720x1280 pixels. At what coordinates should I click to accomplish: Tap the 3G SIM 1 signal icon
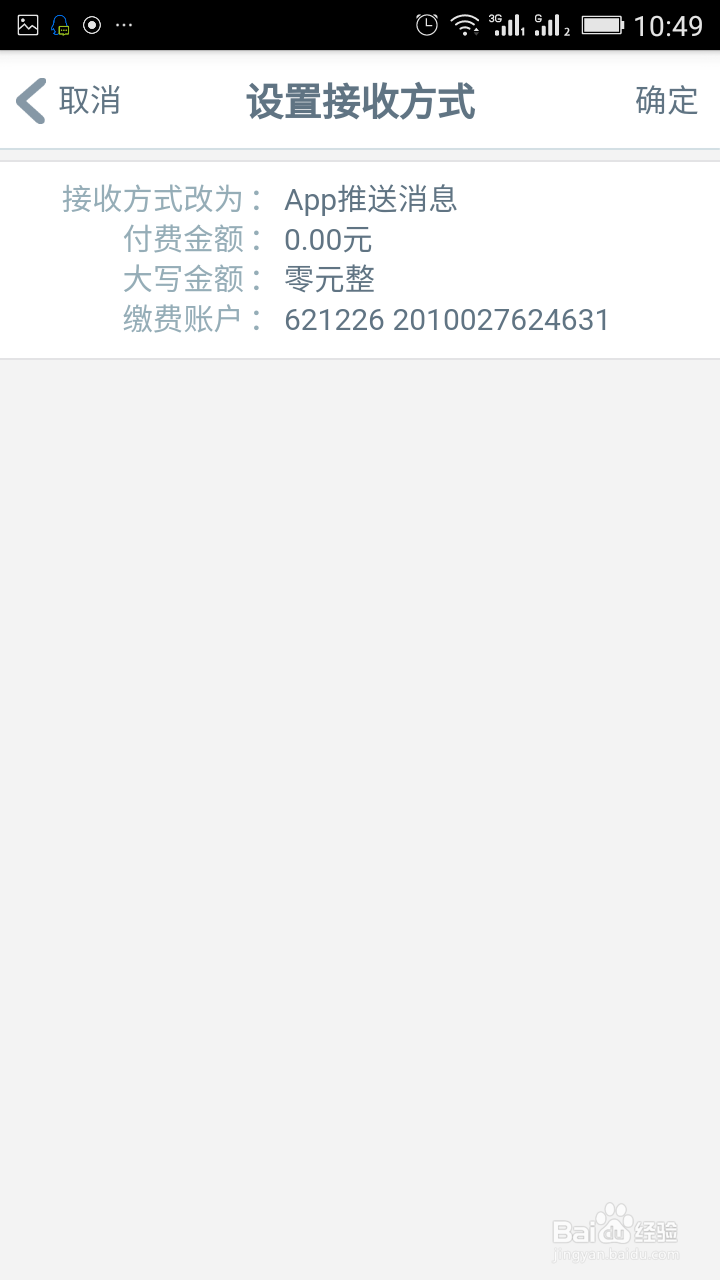(508, 24)
